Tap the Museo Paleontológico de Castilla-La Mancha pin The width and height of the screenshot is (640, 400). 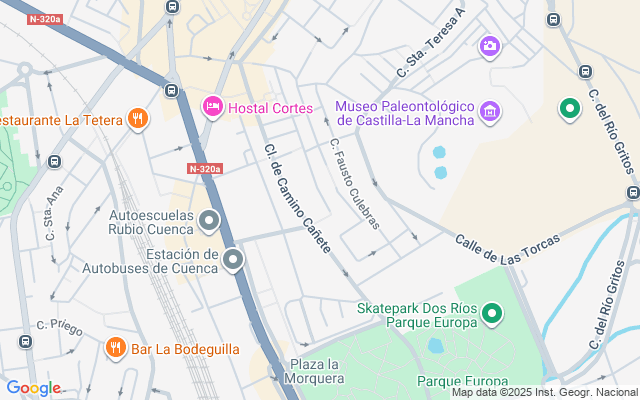(x=490, y=112)
